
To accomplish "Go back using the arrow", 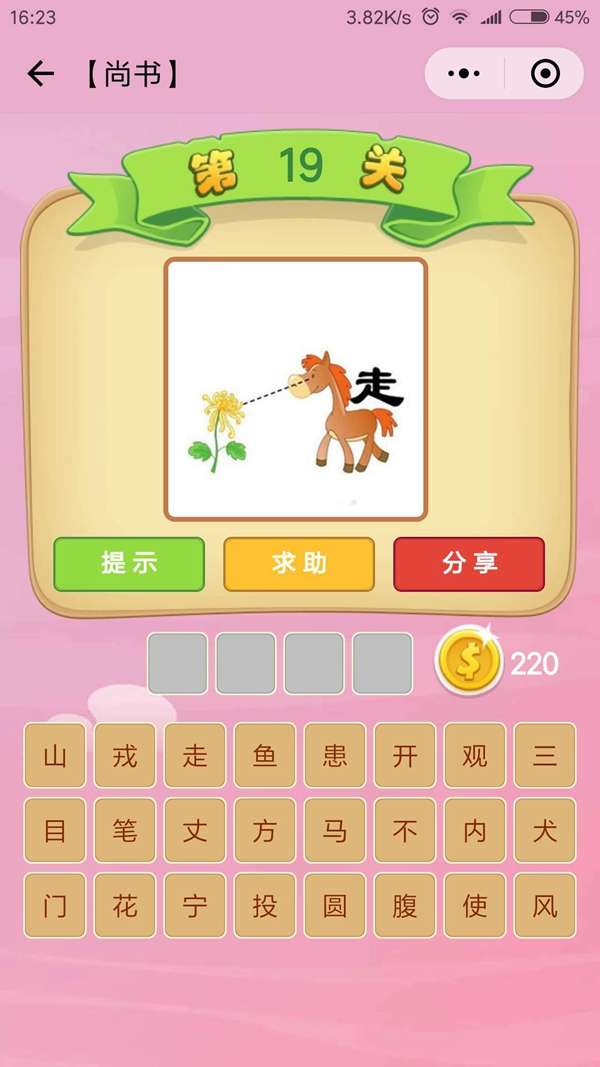I will pyautogui.click(x=40, y=74).
